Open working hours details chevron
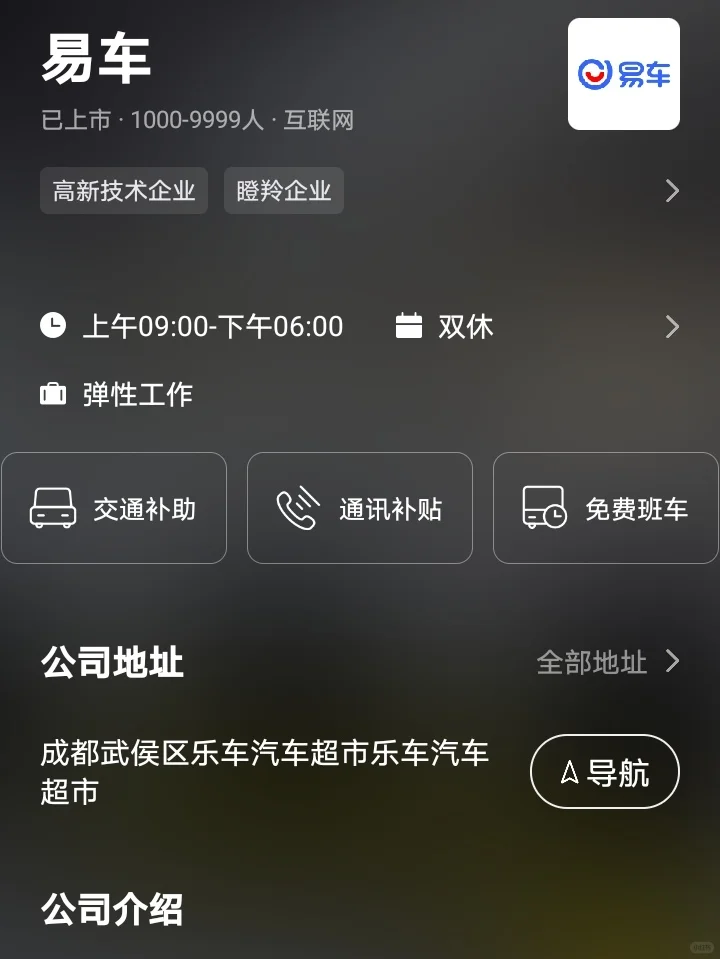The image size is (720, 959). coord(672,327)
